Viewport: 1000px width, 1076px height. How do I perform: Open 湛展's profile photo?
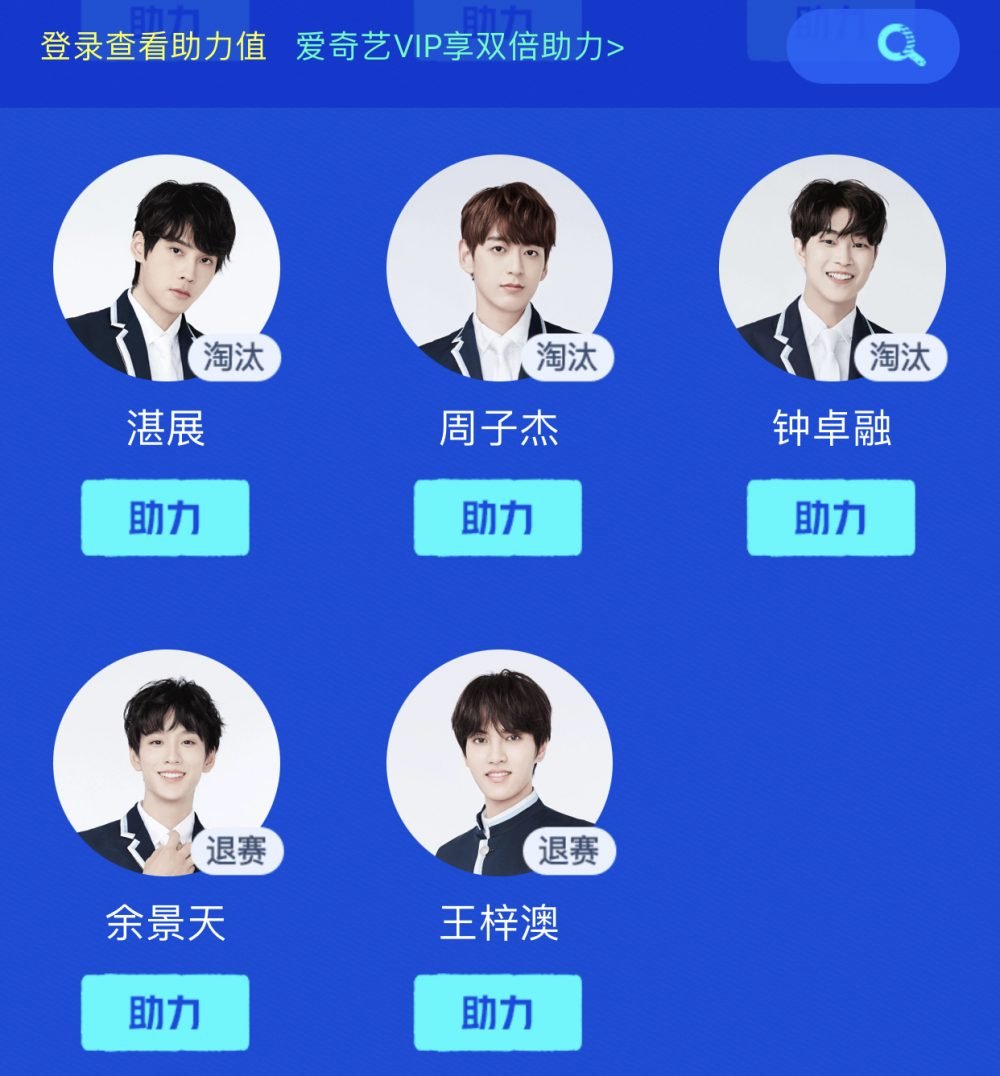(x=166, y=268)
